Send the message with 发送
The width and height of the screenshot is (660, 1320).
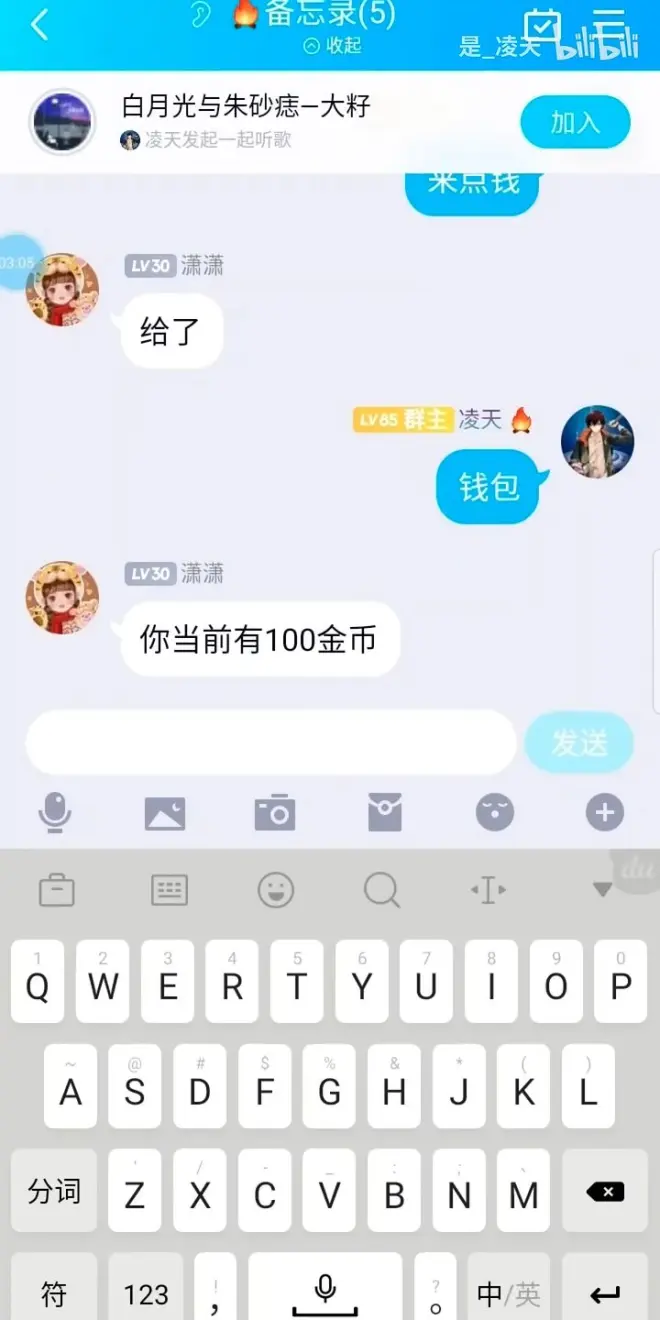coord(579,743)
